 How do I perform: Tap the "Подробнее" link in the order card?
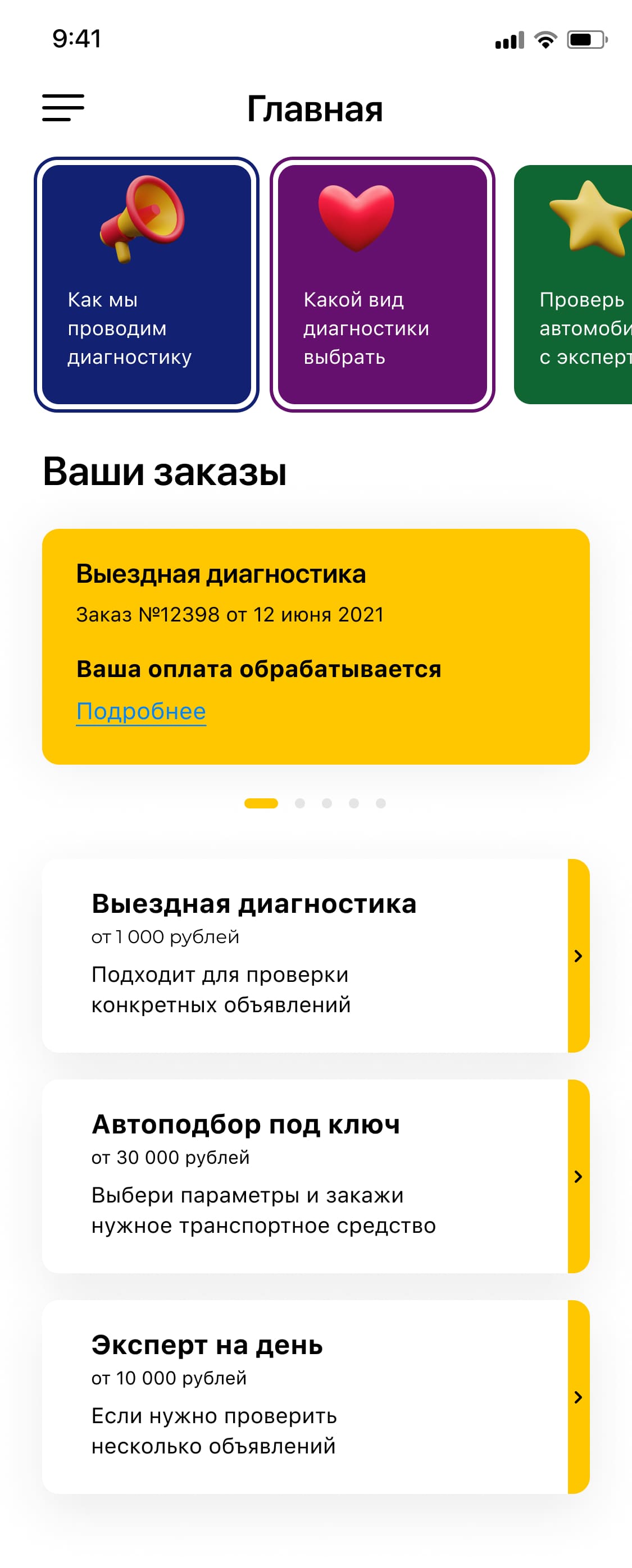pos(140,711)
